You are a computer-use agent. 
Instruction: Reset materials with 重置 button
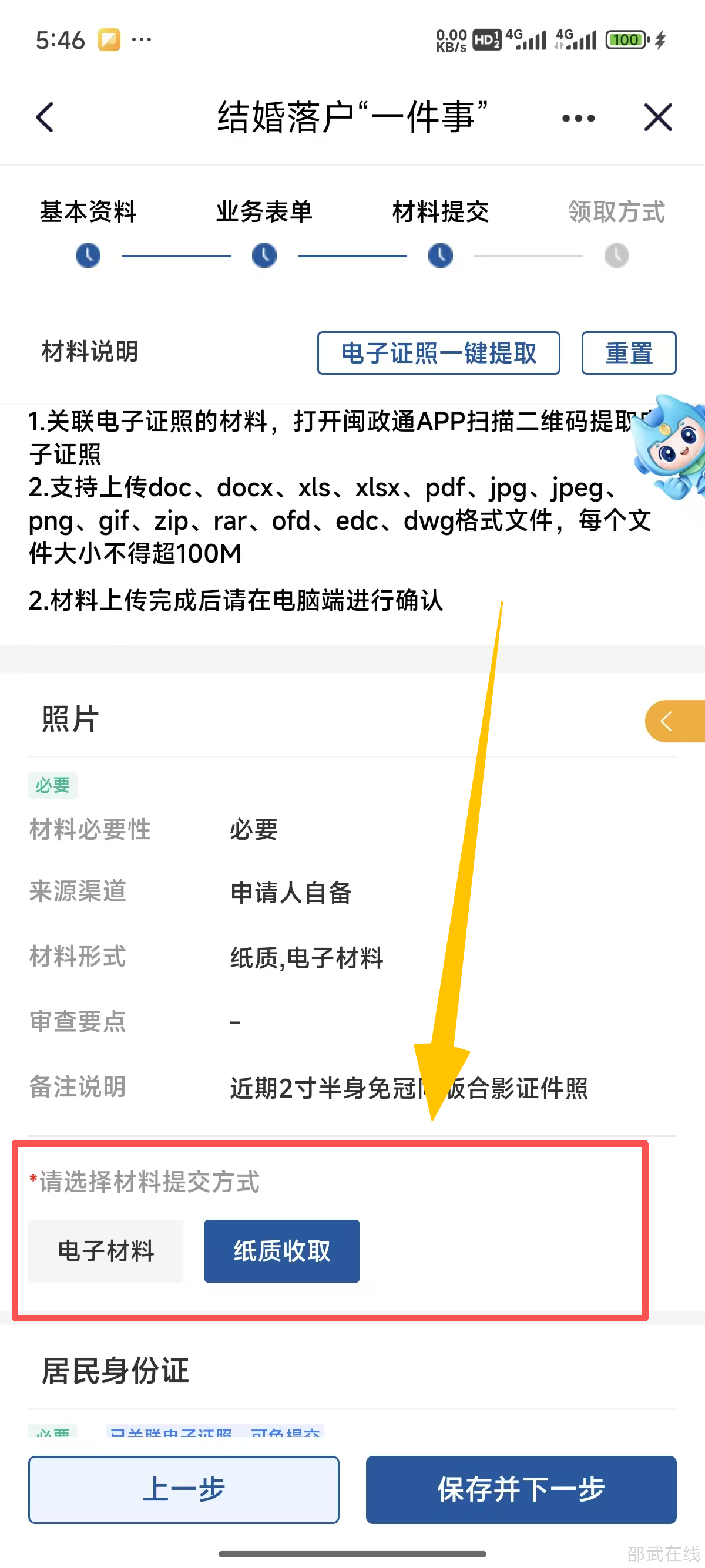628,353
